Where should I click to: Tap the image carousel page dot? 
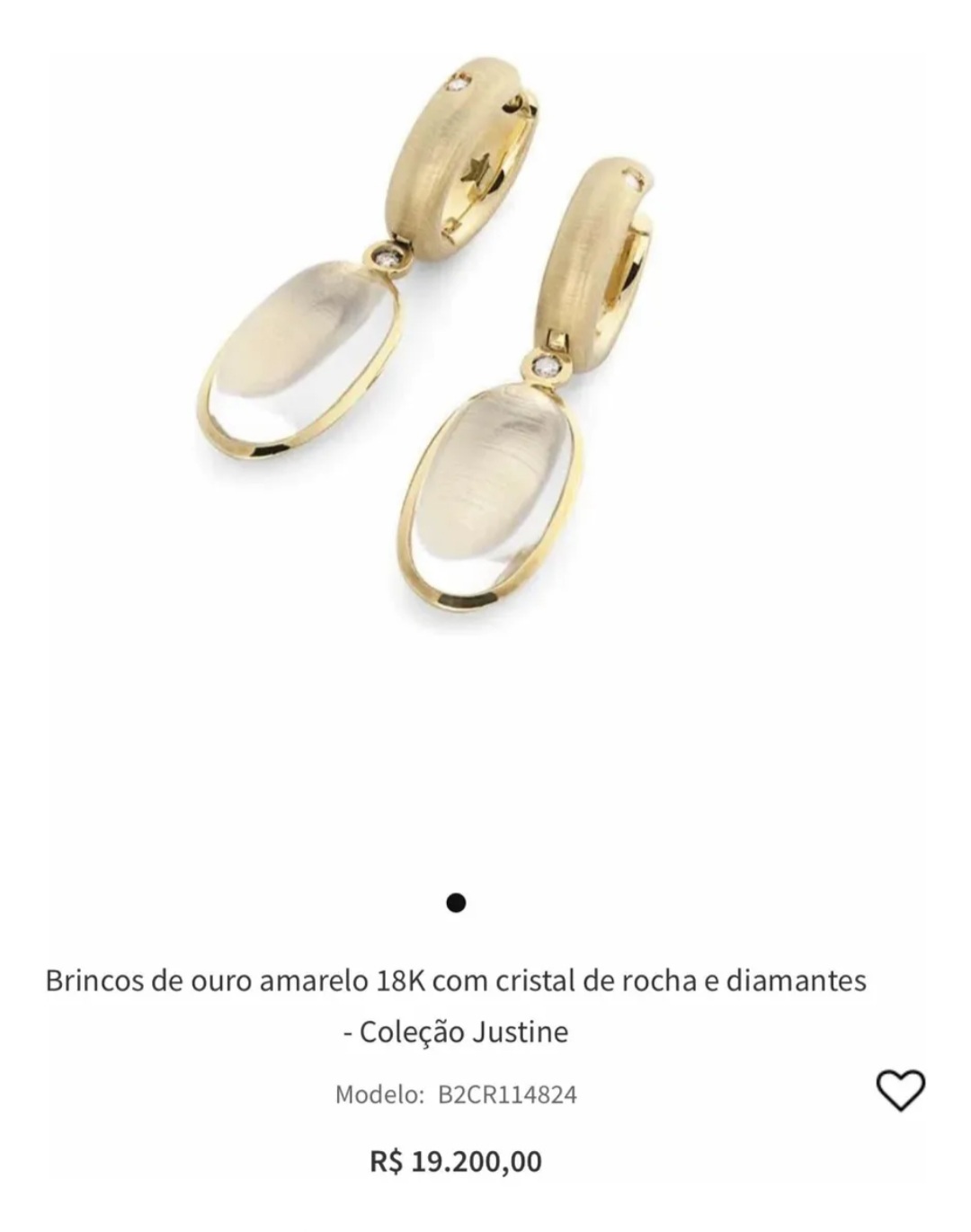[456, 902]
